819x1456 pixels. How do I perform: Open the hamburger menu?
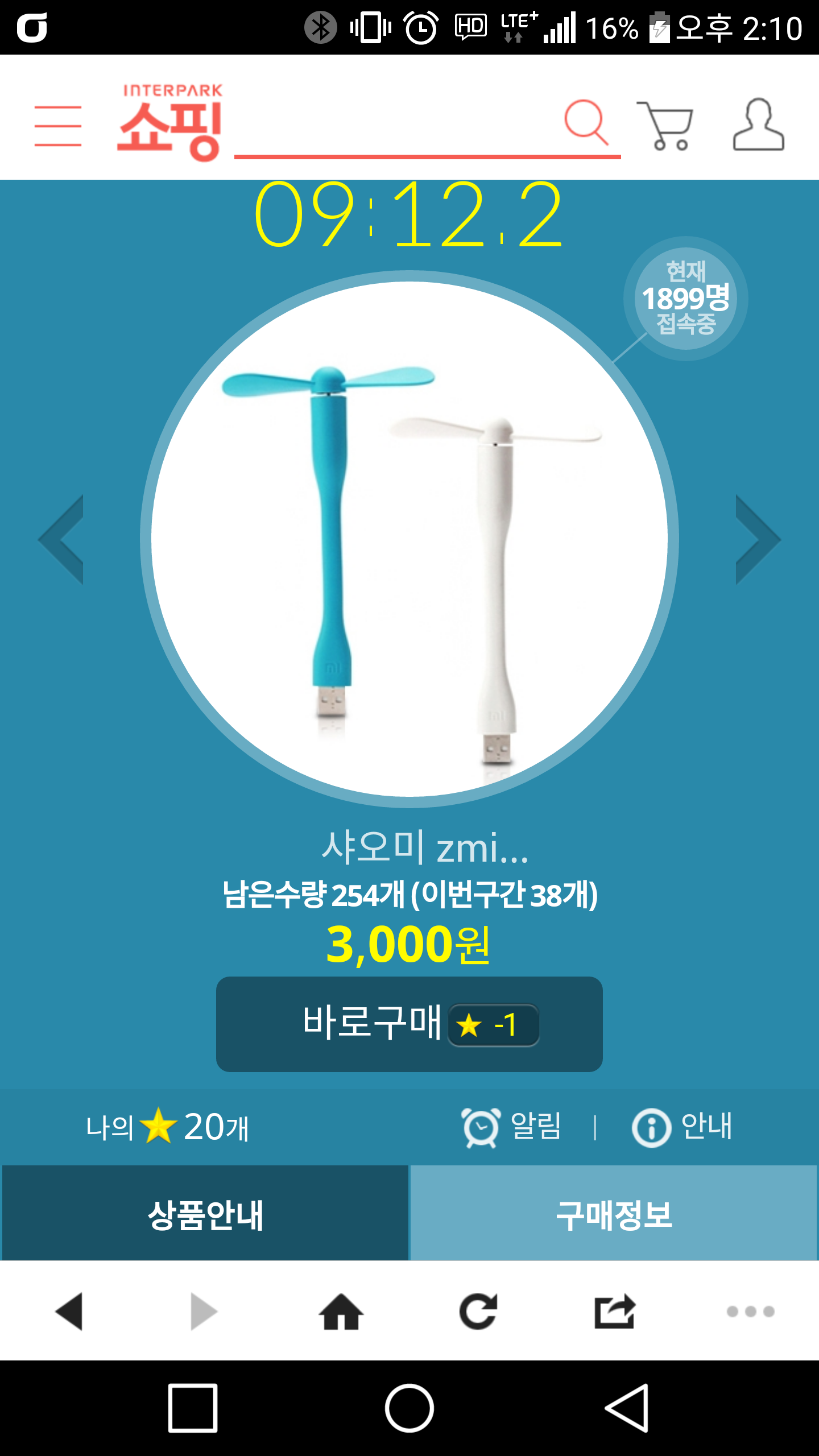(x=57, y=126)
